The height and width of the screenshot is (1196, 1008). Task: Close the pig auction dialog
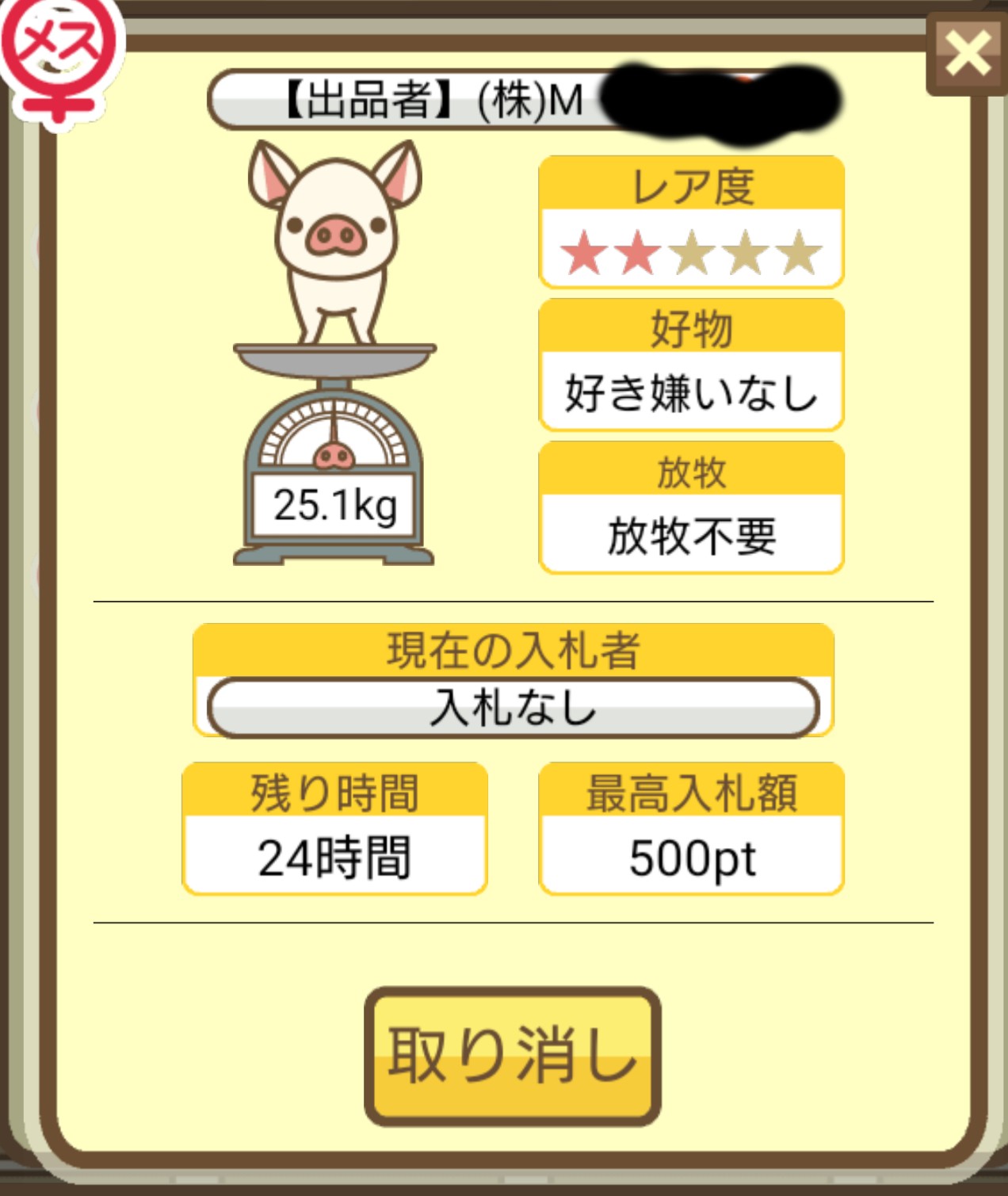[x=967, y=54]
